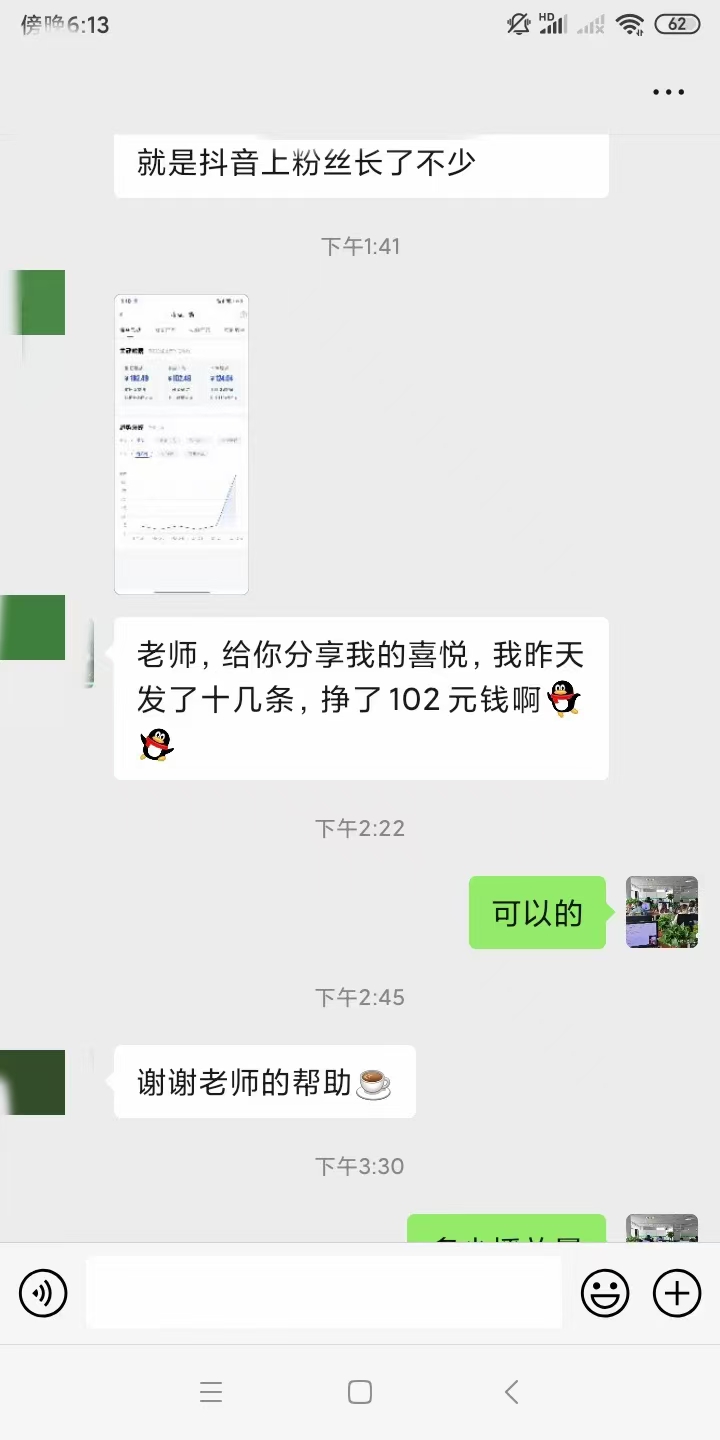Viewport: 720px width, 1440px height.
Task: Open the shared earnings screenshot image
Action: coord(181,444)
